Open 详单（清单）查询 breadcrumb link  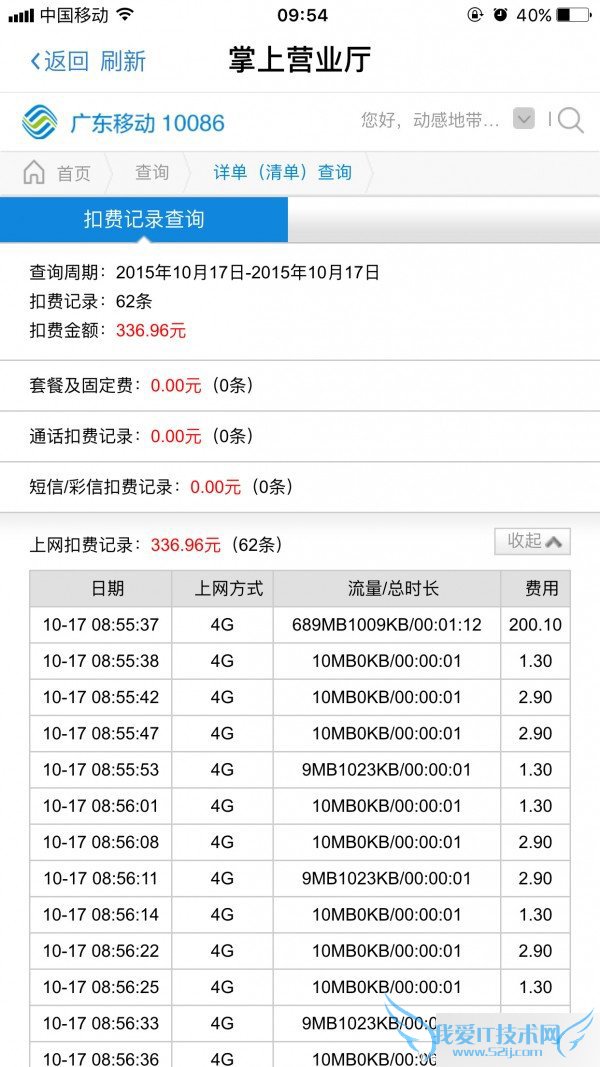click(282, 173)
